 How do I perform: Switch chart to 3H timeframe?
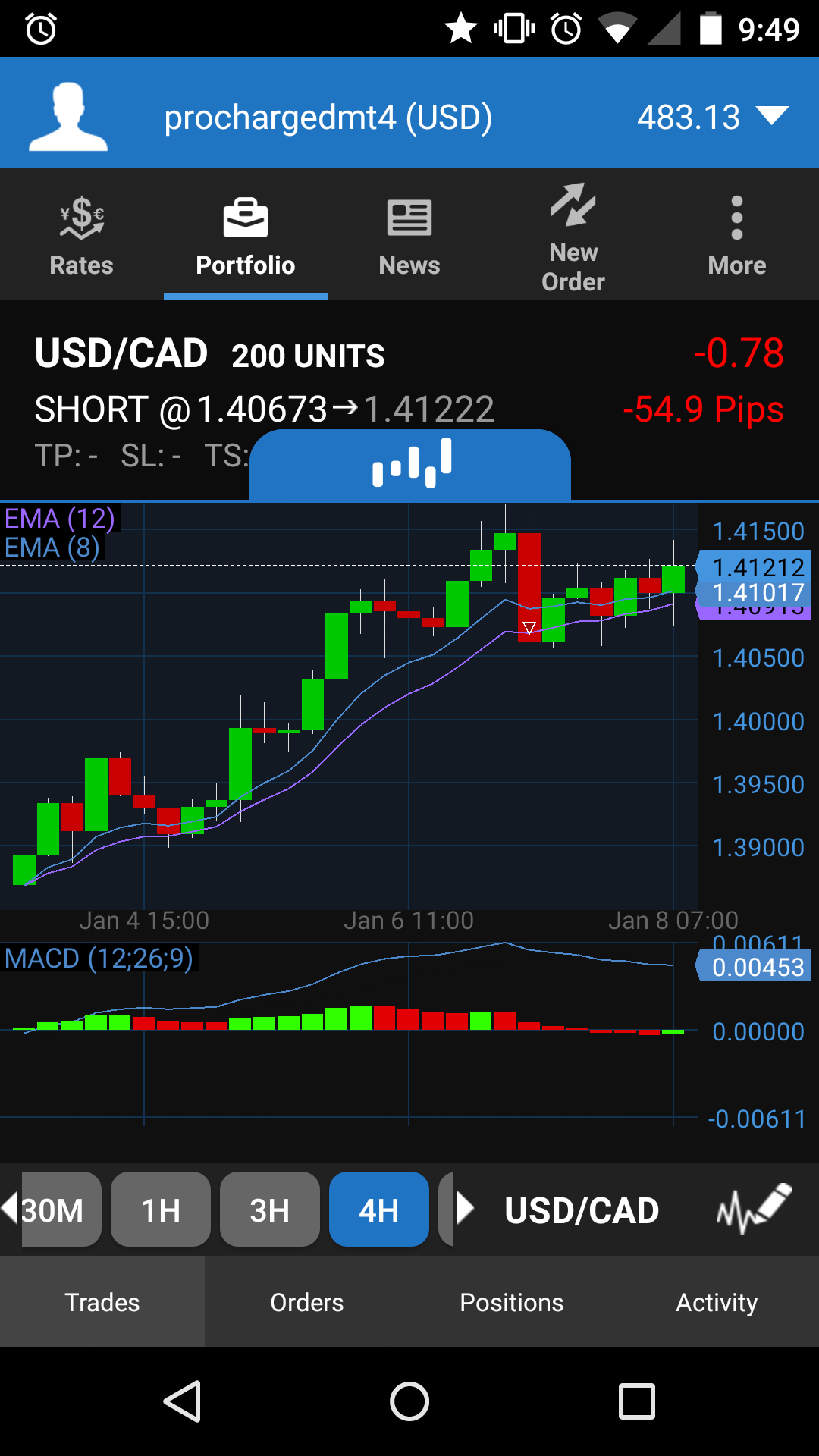pos(270,1210)
